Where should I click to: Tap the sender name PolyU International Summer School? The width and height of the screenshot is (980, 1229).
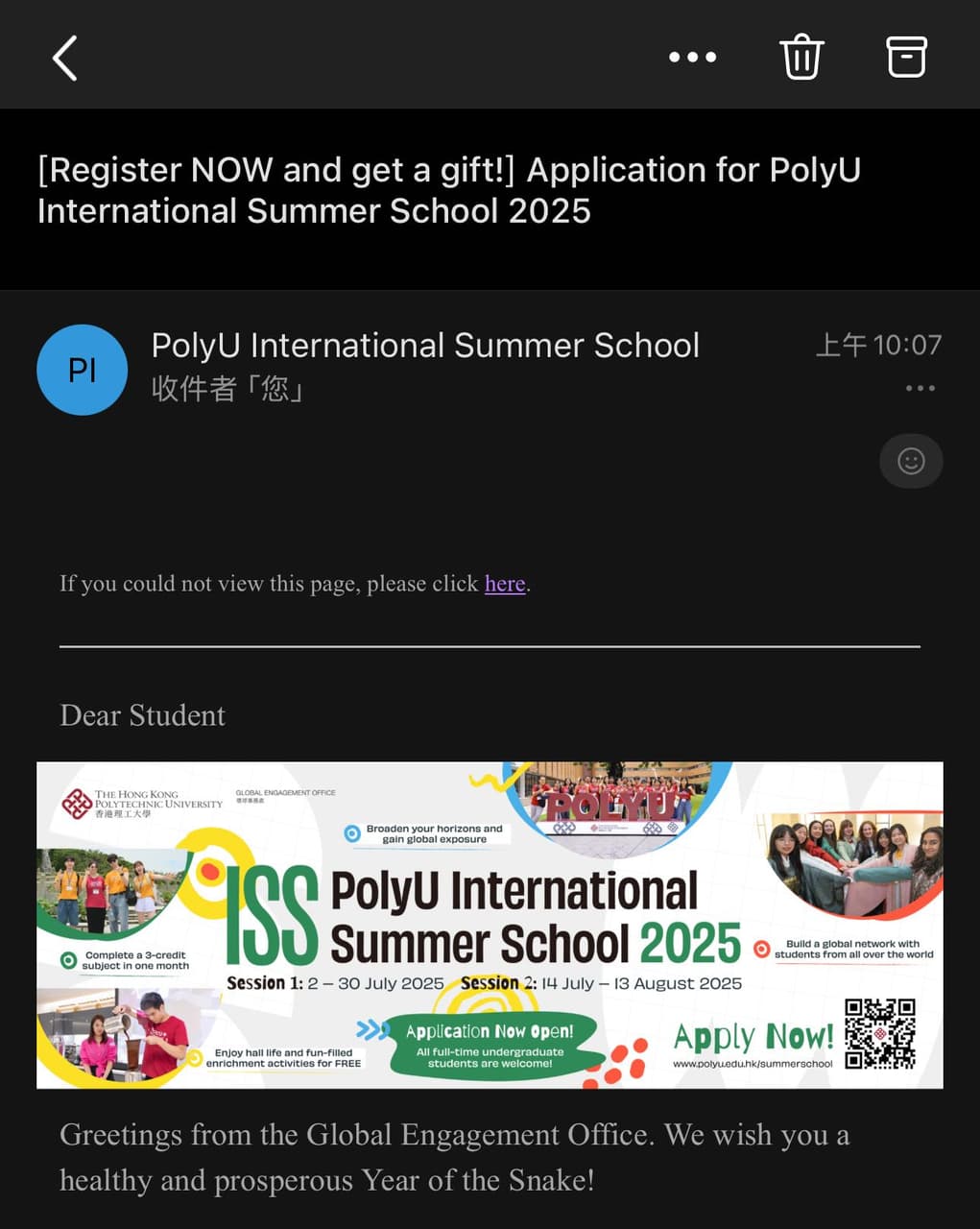(x=425, y=345)
